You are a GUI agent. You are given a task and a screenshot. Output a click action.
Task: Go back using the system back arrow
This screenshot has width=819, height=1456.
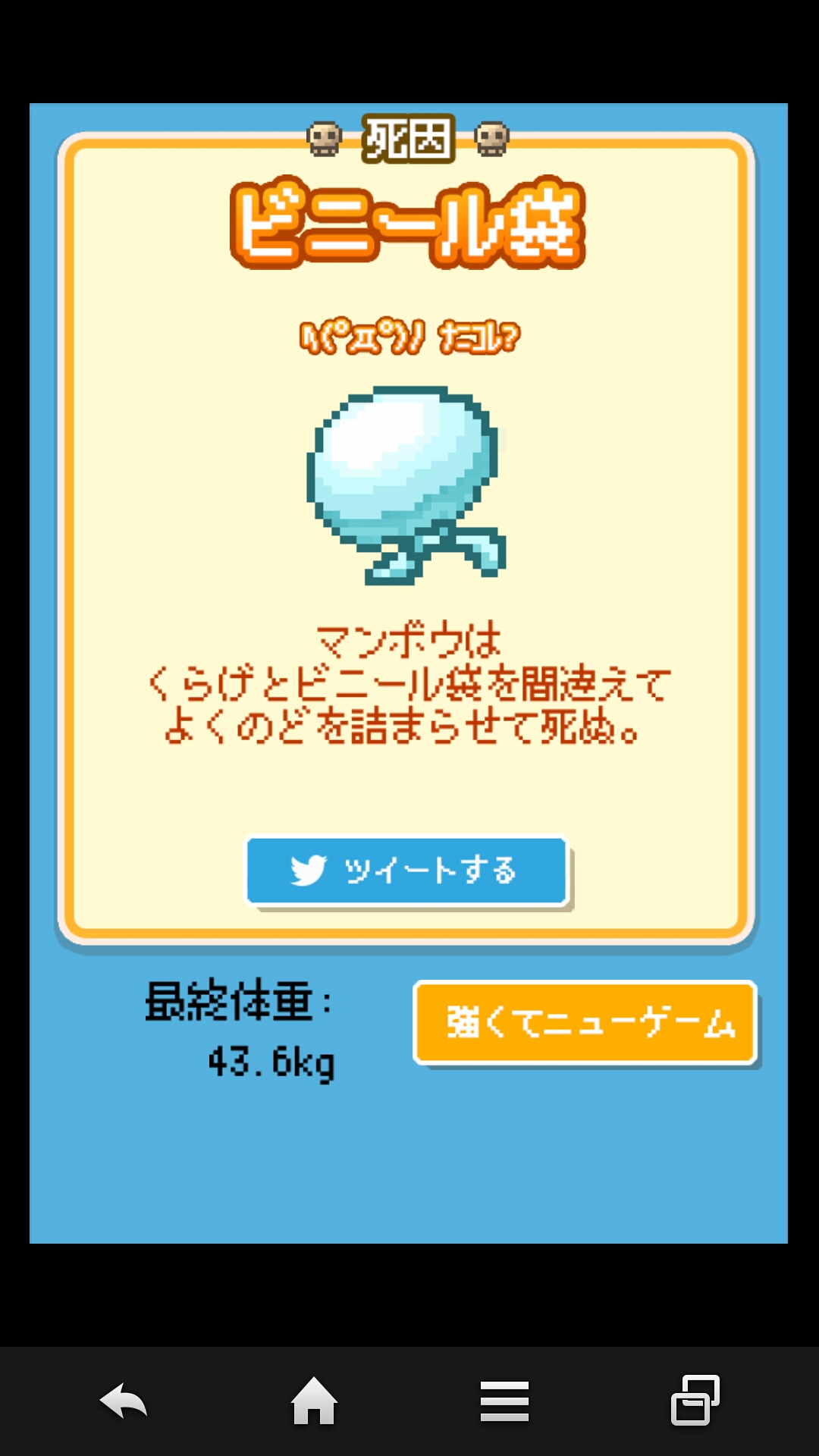[x=124, y=1401]
